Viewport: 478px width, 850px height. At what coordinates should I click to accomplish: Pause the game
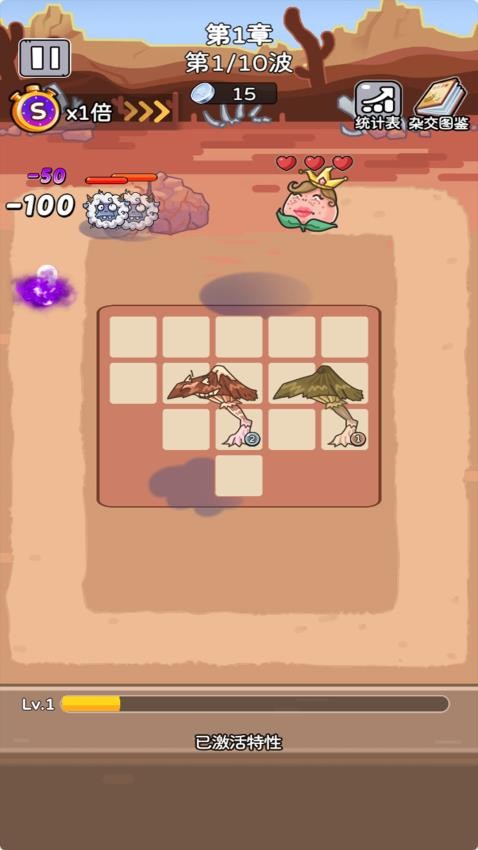point(45,58)
